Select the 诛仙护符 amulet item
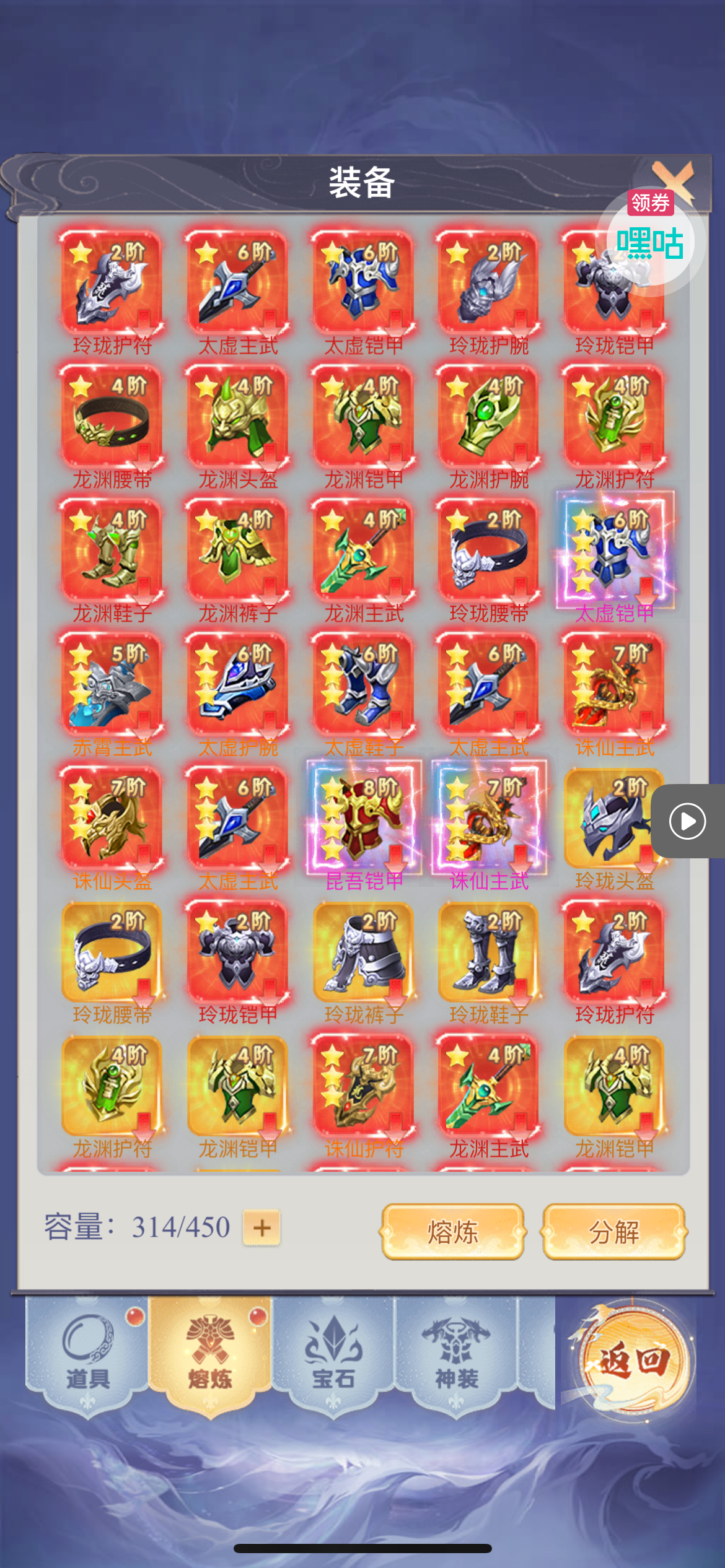 point(364,1085)
